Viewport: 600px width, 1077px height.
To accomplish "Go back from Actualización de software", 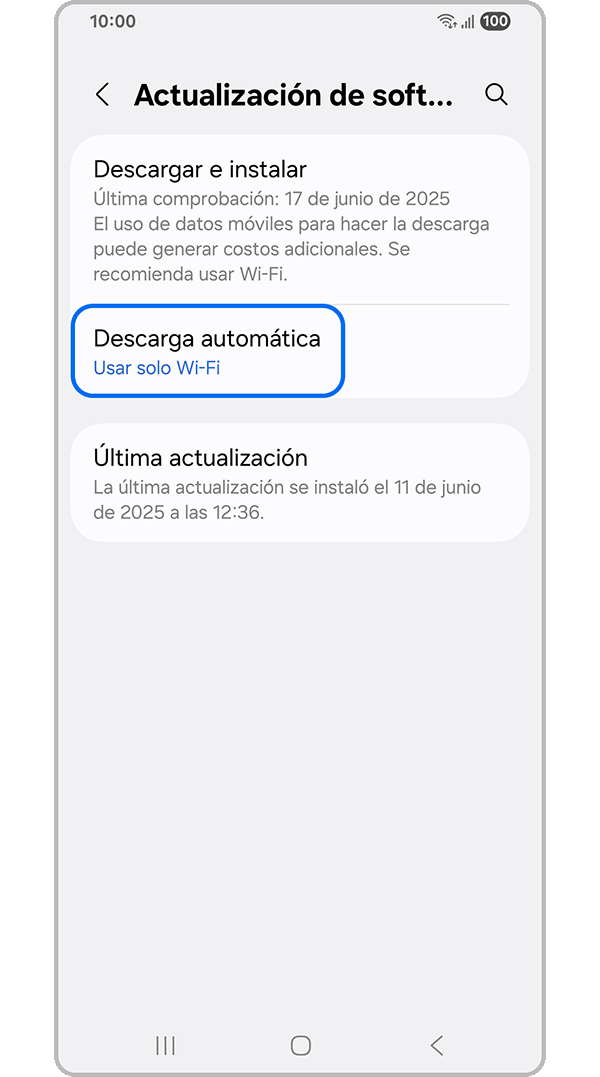I will click(102, 95).
